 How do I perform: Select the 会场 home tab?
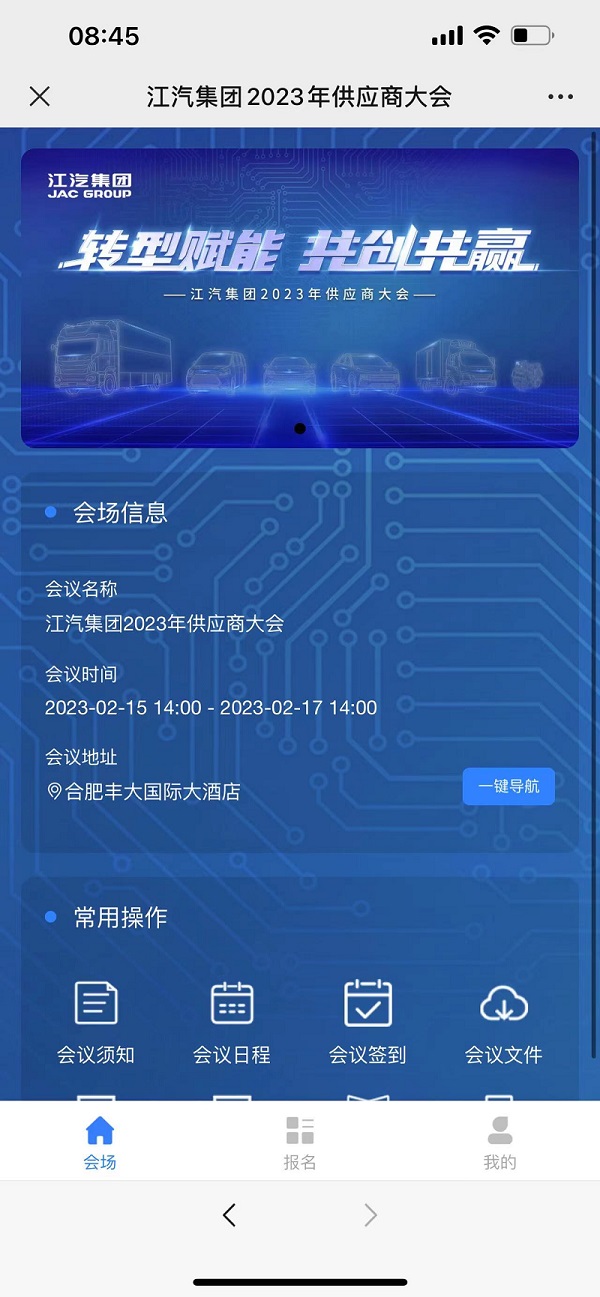point(100,1142)
